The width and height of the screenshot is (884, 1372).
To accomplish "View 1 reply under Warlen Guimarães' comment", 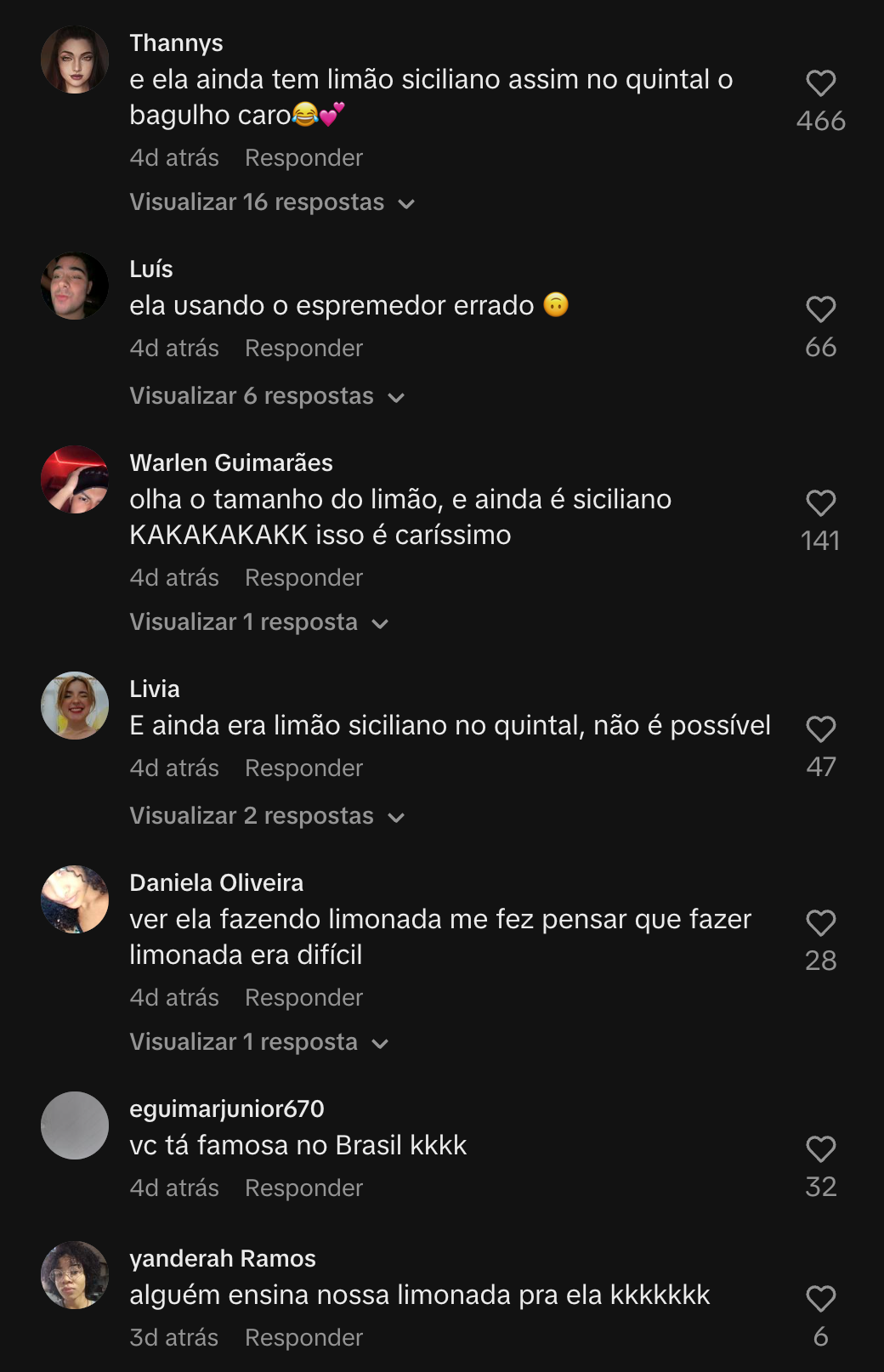I will [x=258, y=622].
